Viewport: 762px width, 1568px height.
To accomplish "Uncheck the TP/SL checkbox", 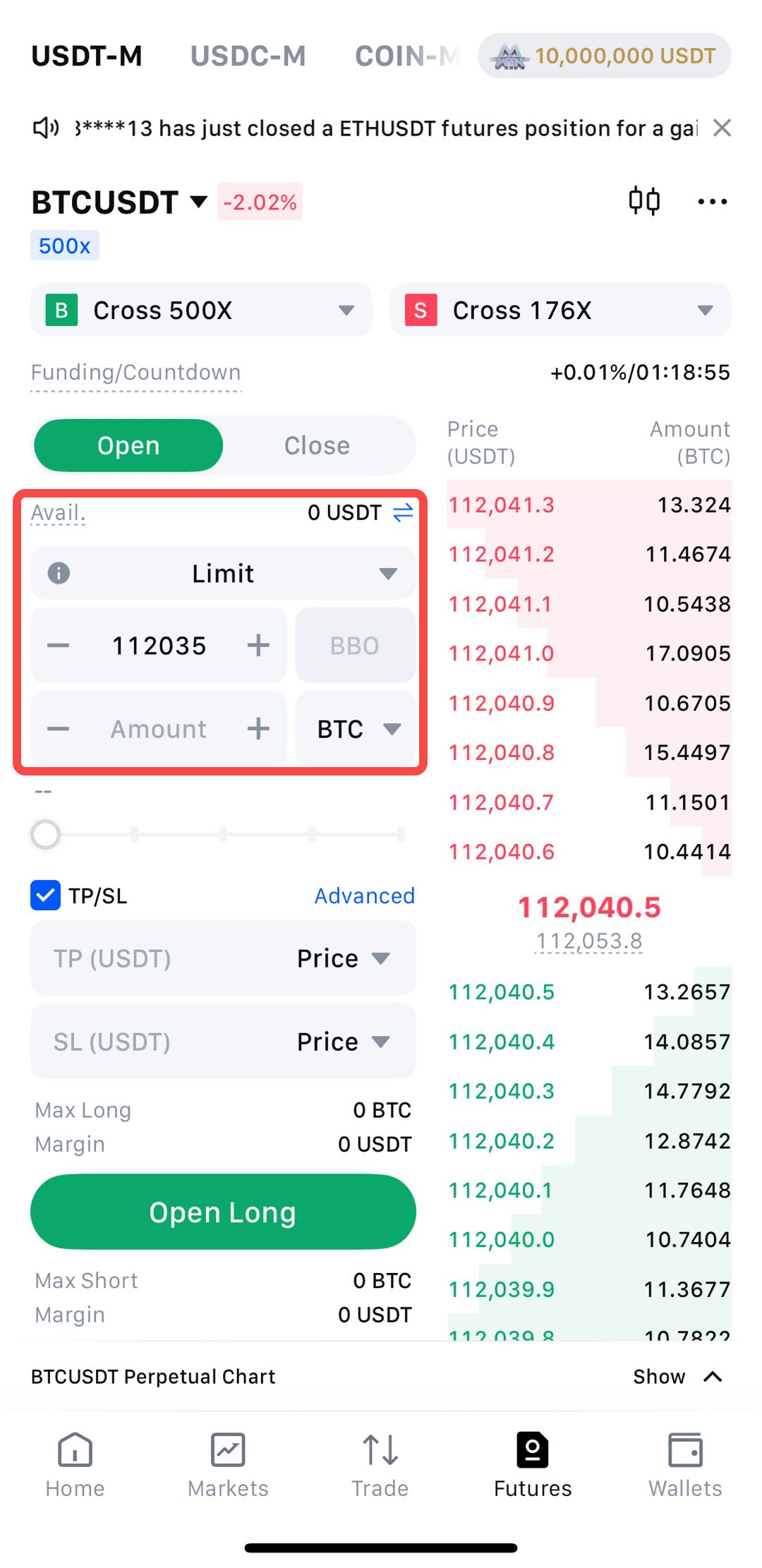I will tap(45, 895).
